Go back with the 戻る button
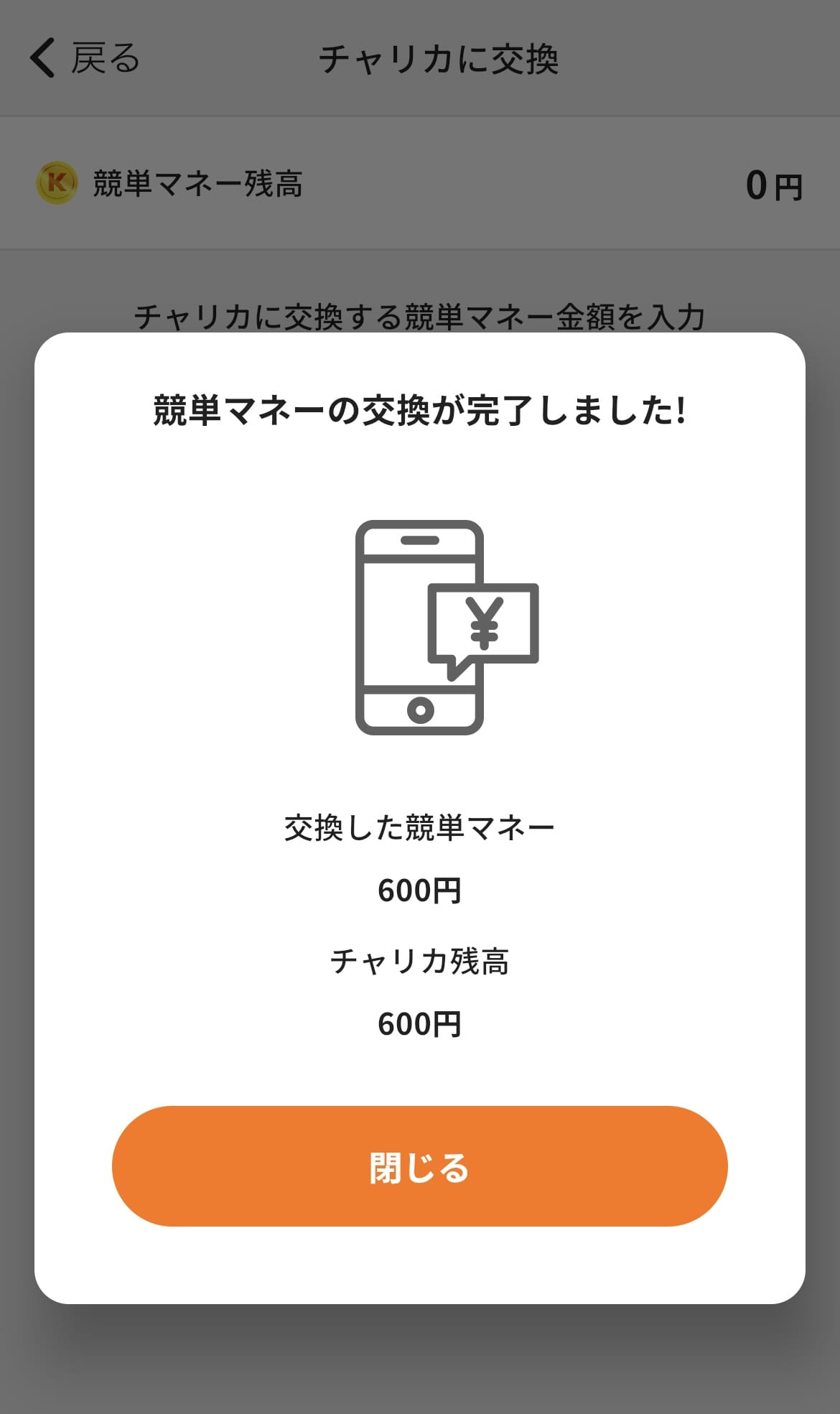Viewport: 840px width, 1414px height. point(85,58)
